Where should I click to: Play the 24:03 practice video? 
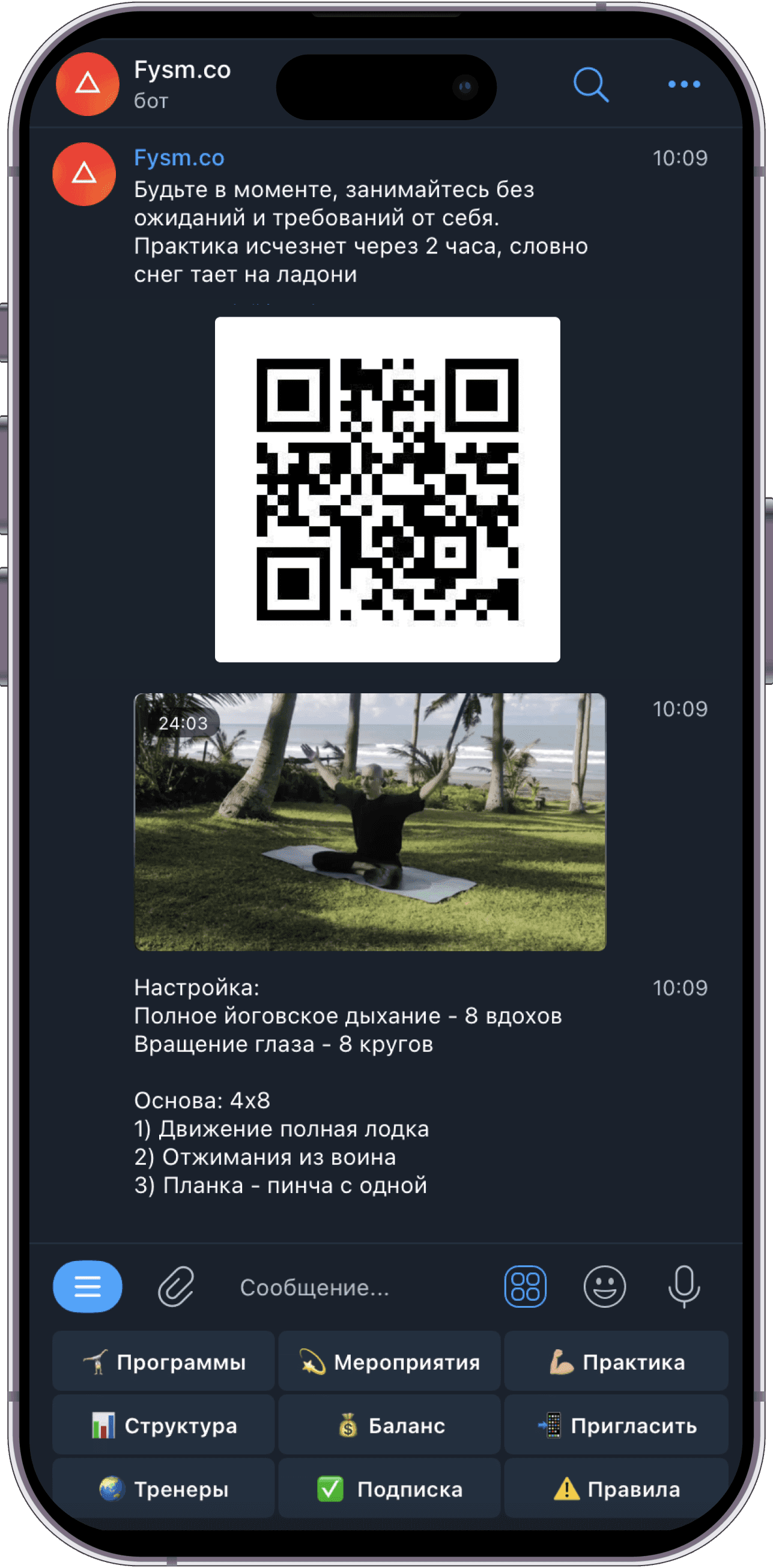tap(370, 822)
